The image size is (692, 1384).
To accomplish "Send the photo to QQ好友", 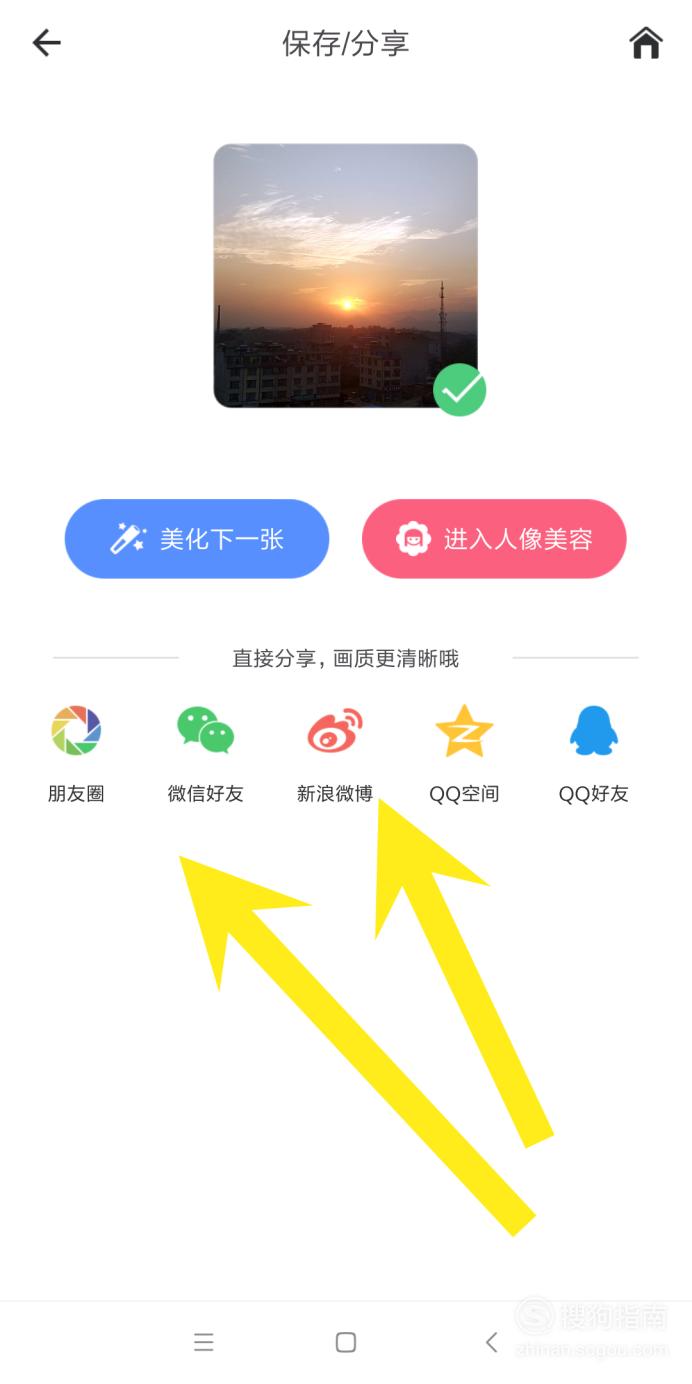I will tap(594, 752).
